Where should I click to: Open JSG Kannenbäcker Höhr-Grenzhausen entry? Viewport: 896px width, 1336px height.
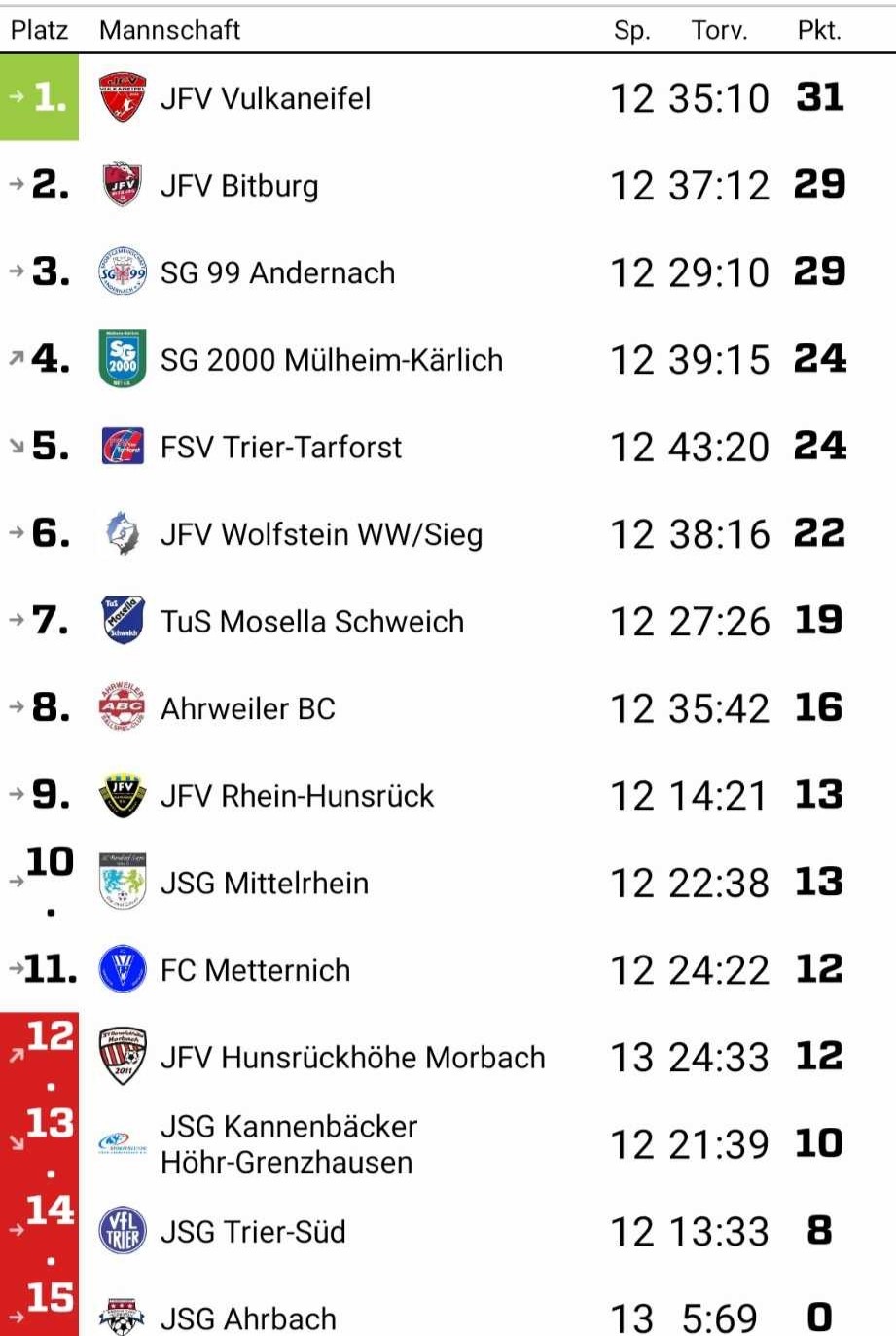click(288, 1144)
